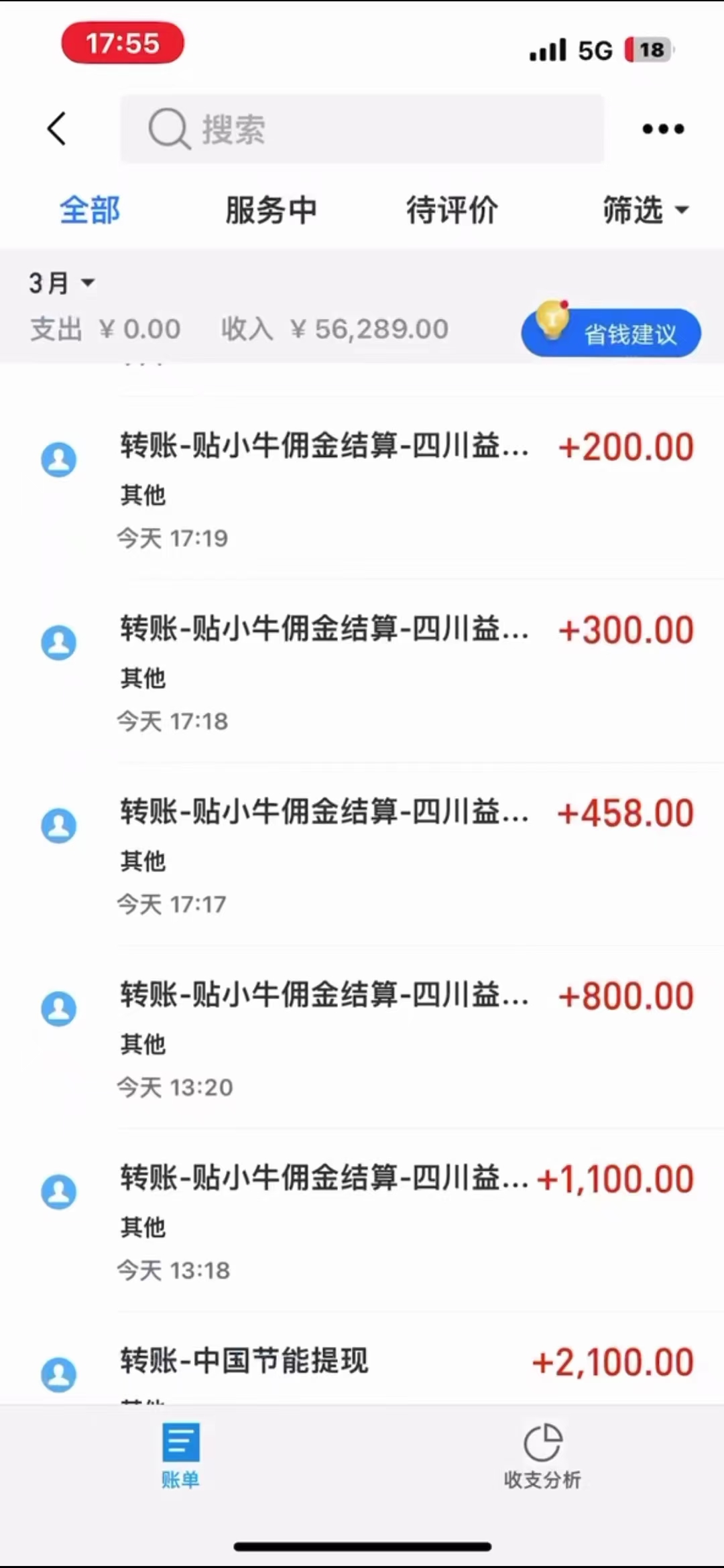Open the search bar magnifier icon
This screenshot has width=724, height=1568.
(x=168, y=129)
